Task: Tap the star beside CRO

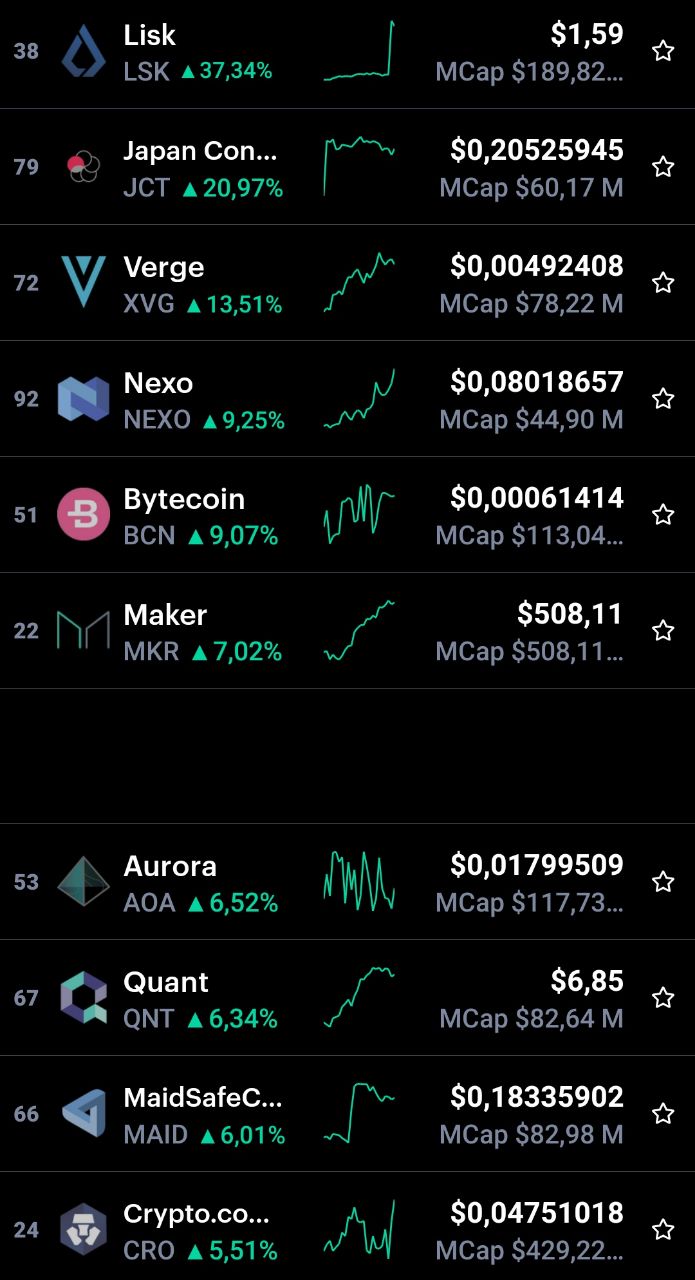Action: click(x=663, y=1230)
